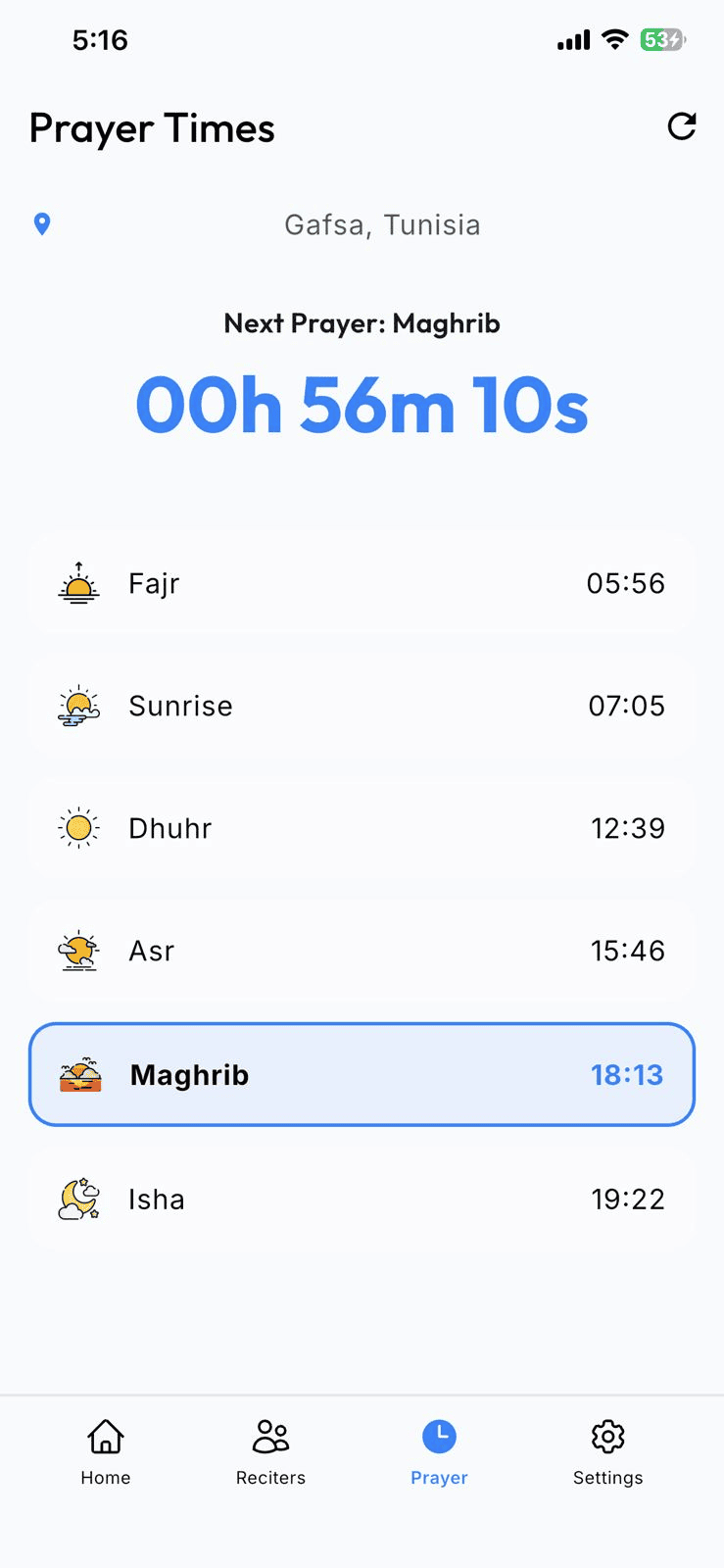Screen dimensions: 724x1568
Task: Click the Next Prayer: Maghrib heading
Action: (x=362, y=322)
